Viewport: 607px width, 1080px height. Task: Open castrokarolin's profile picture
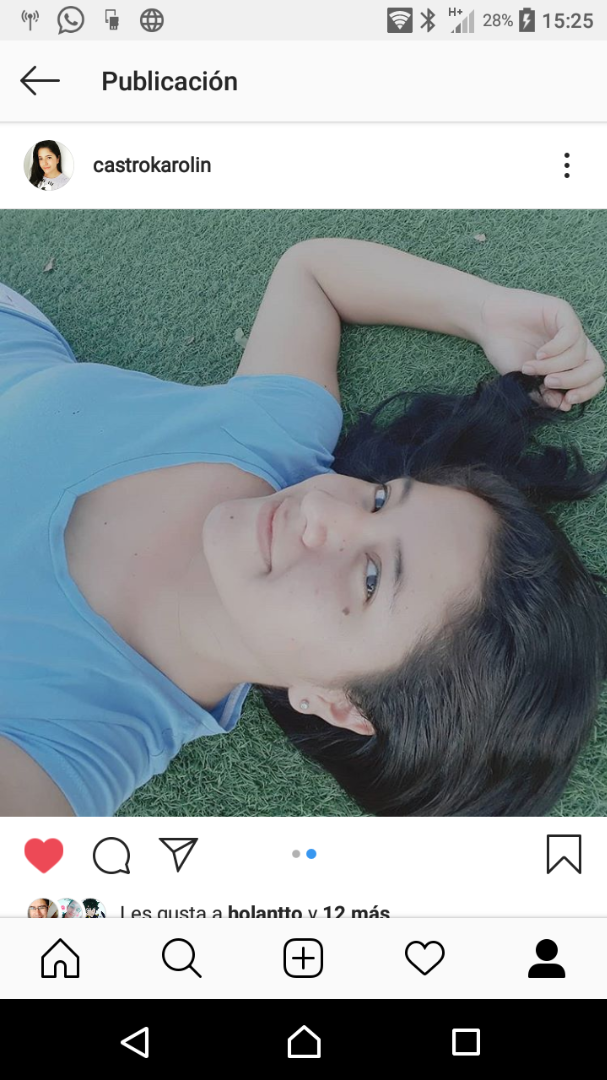(x=48, y=165)
